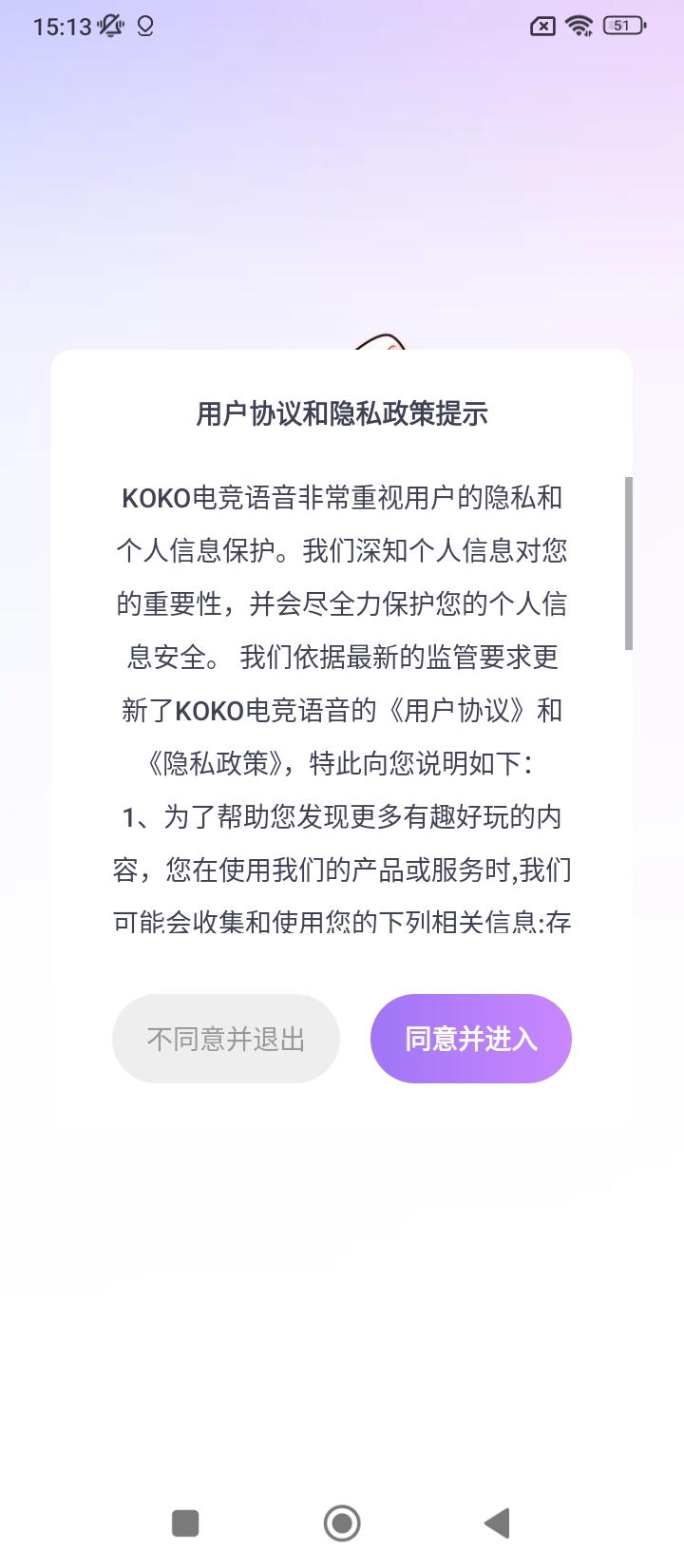
Task: Decline with 不同意并退出 button
Action: tap(226, 1039)
